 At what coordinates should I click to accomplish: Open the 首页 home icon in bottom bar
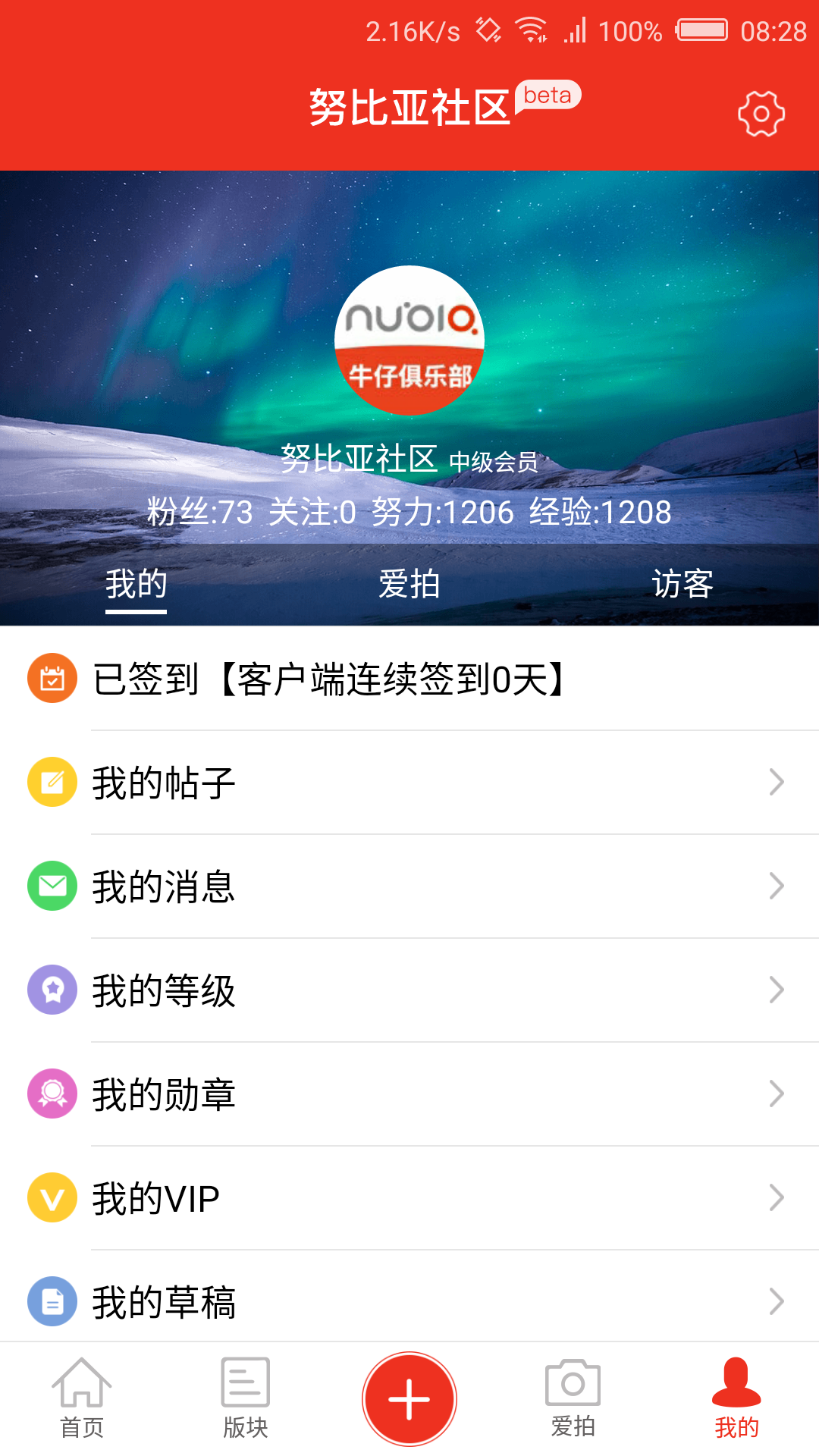point(82,1399)
